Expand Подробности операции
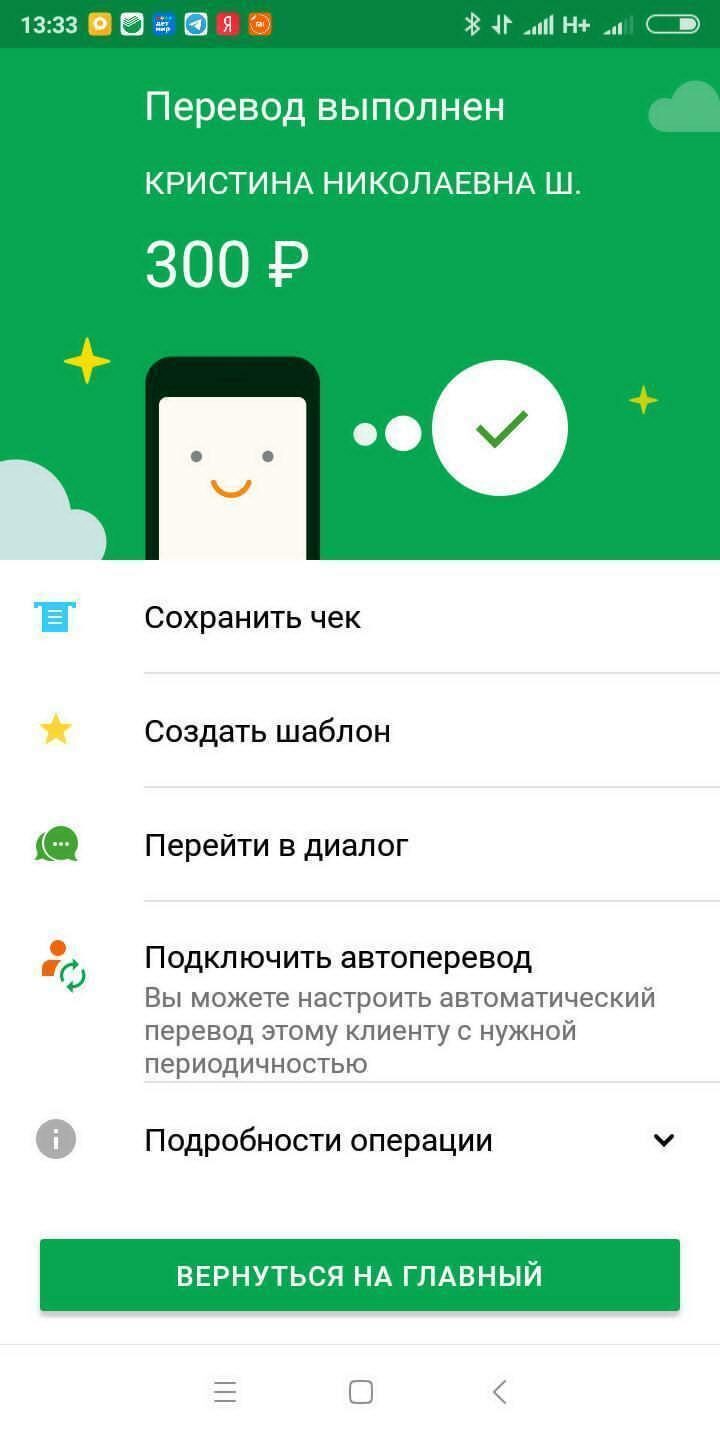Screen dimensions: 720x1440 click(360, 1140)
